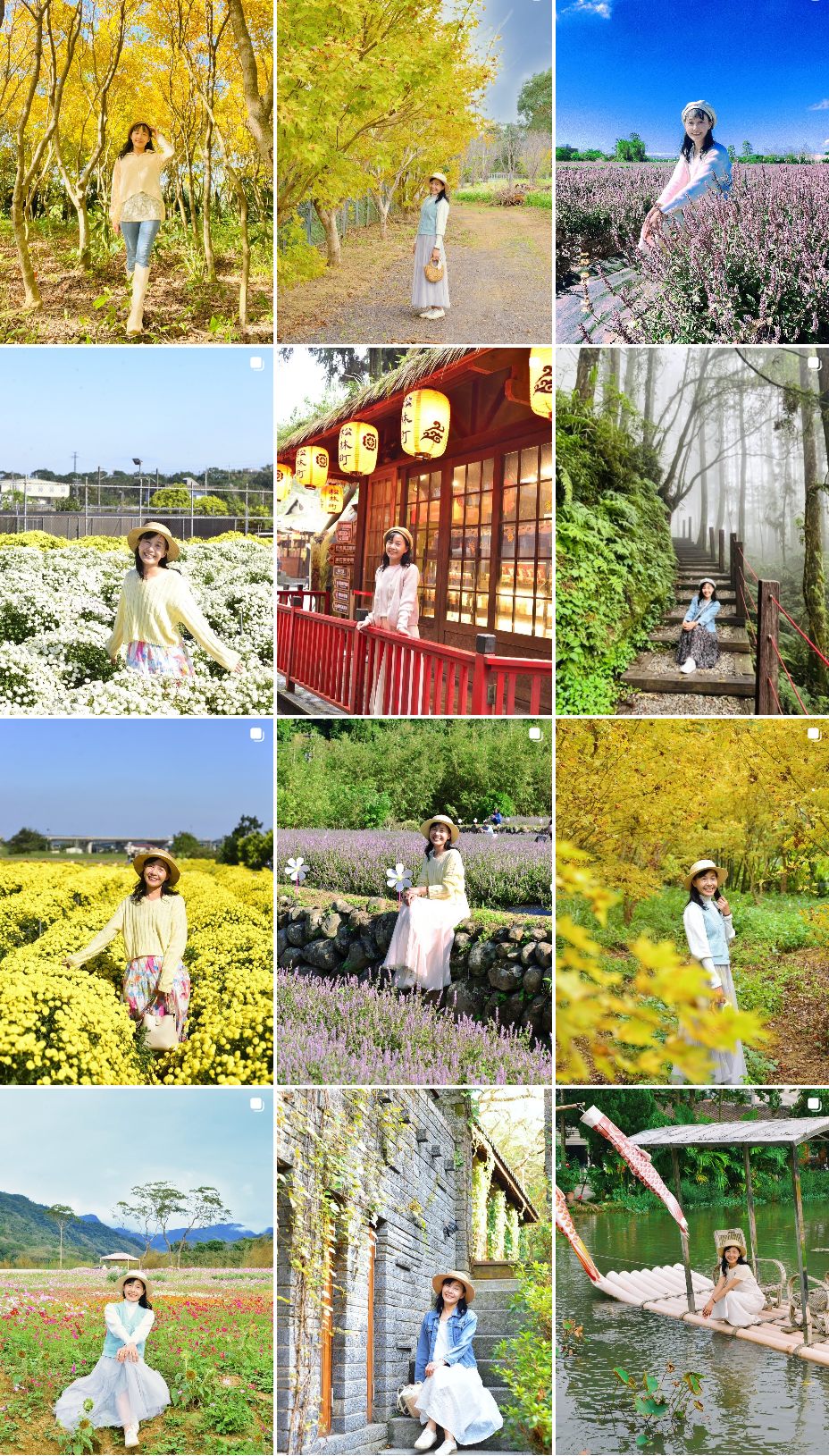Open the white chrysanthemum field post
This screenshot has height=1456, width=829.
pos(137,531)
